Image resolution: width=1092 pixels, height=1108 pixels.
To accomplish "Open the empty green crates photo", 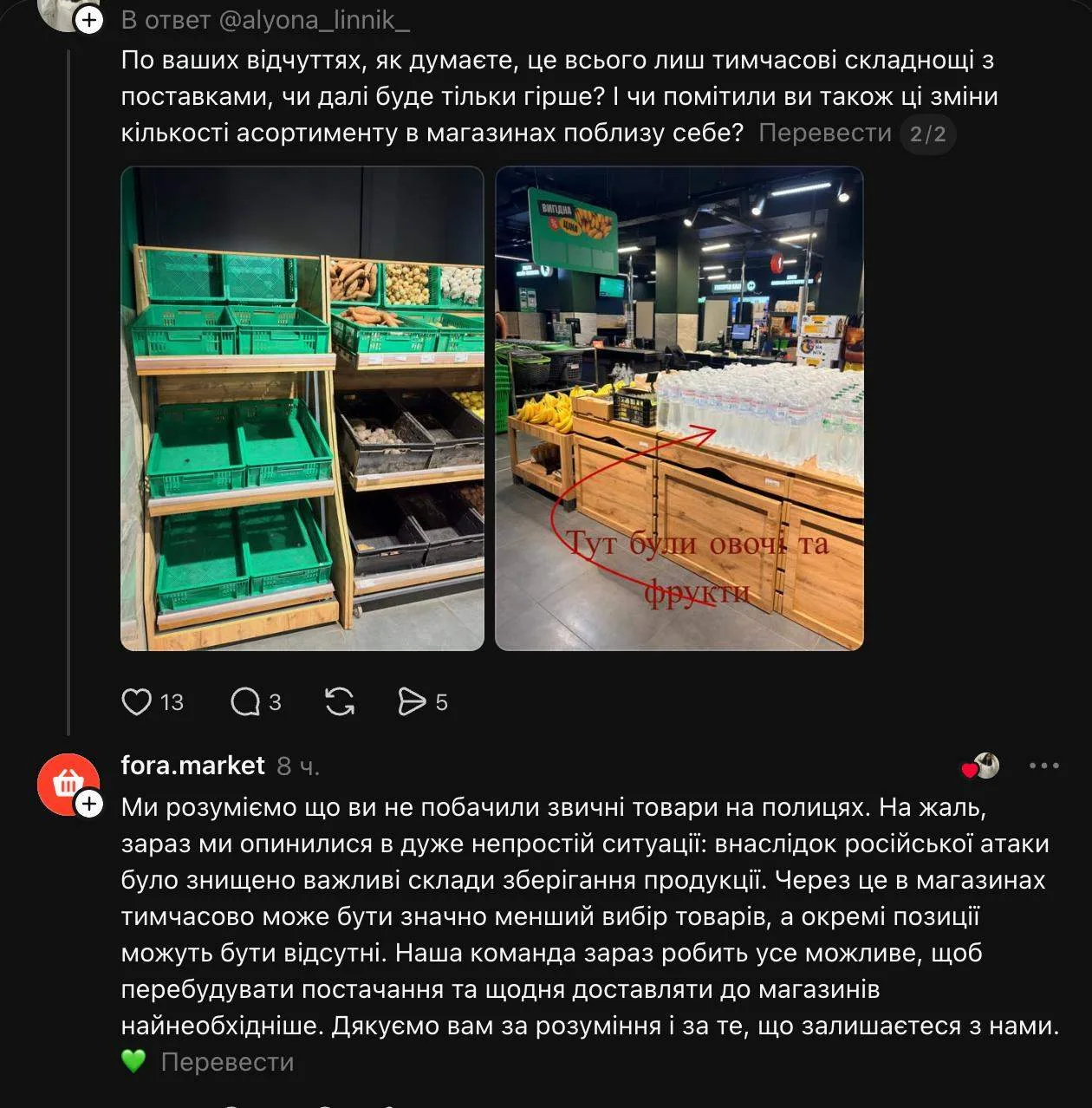I will [x=302, y=408].
